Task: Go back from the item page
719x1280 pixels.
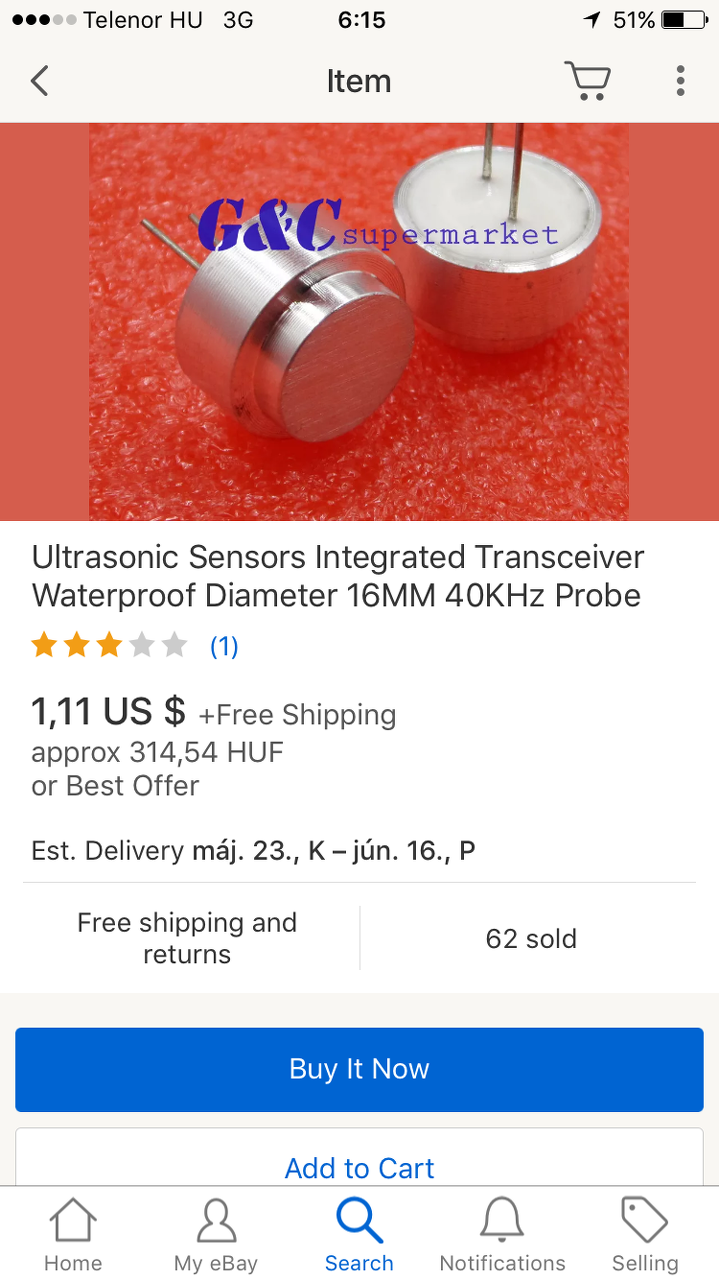Action: [x=40, y=81]
